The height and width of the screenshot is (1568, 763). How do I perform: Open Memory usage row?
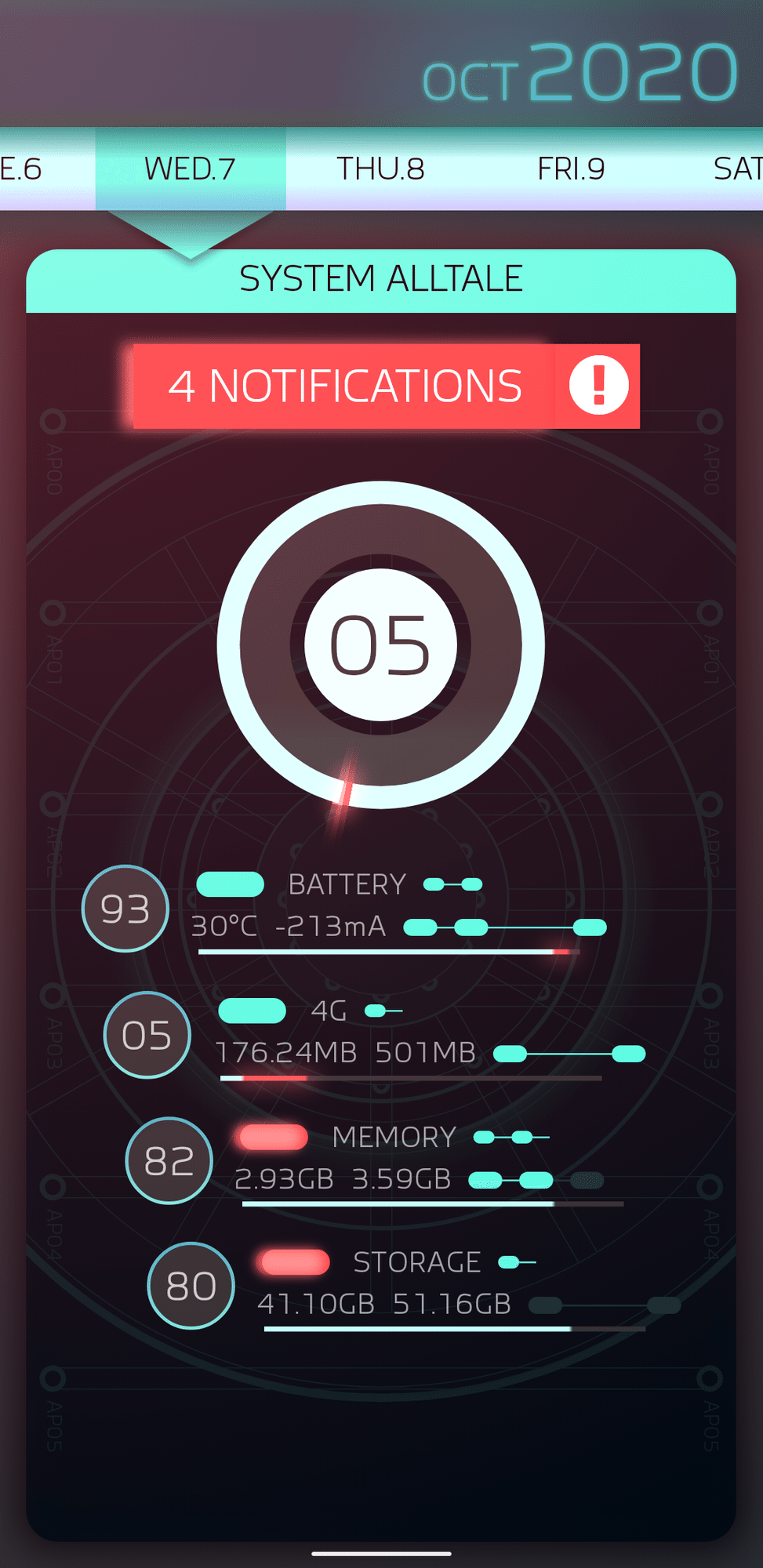click(x=375, y=1161)
